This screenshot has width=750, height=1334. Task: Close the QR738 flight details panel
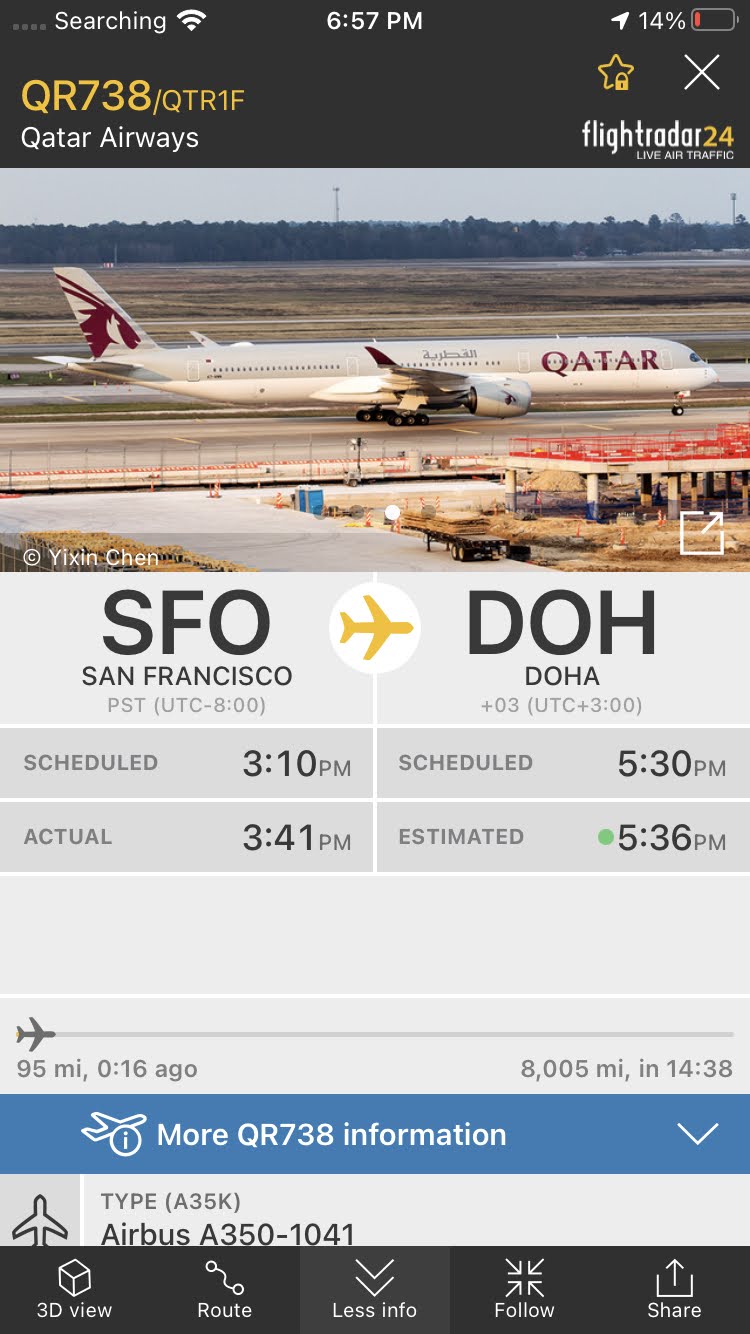(x=701, y=72)
